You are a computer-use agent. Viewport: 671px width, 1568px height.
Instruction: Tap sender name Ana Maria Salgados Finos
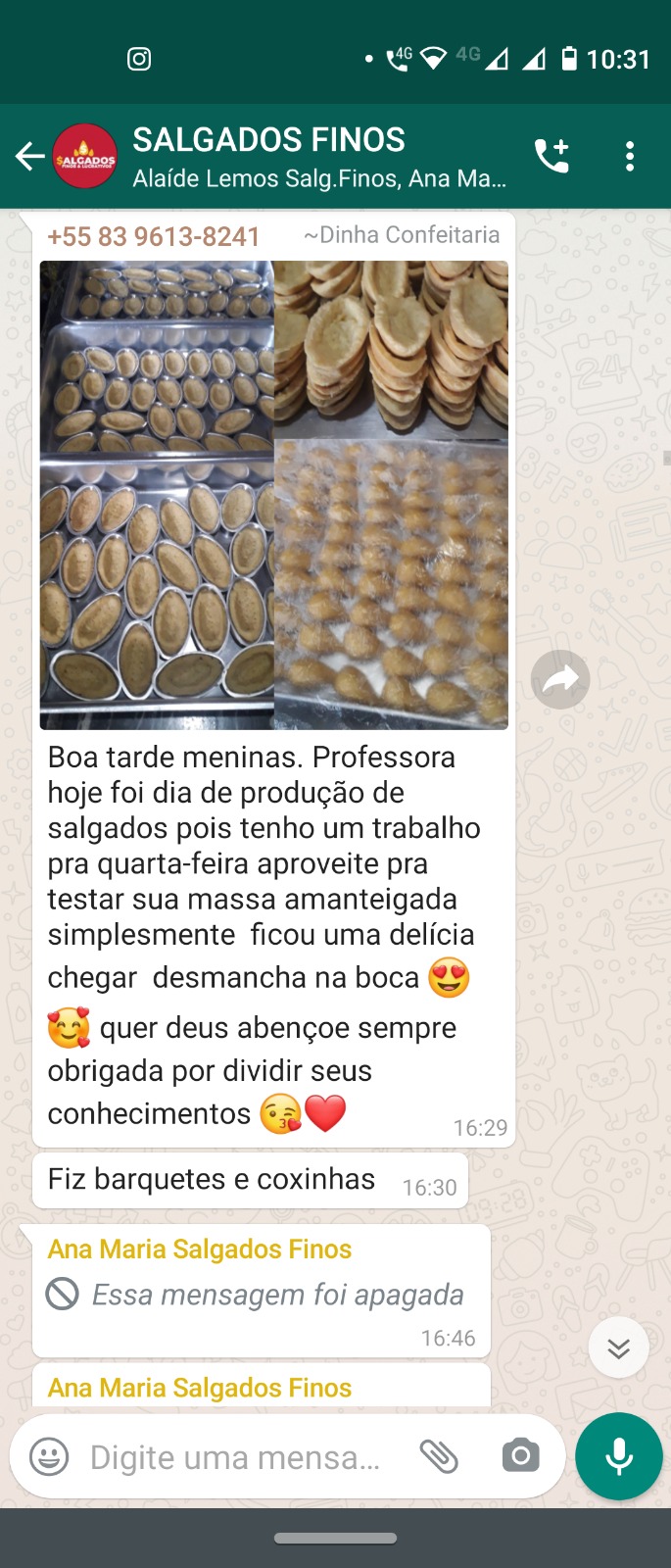[x=200, y=1249]
